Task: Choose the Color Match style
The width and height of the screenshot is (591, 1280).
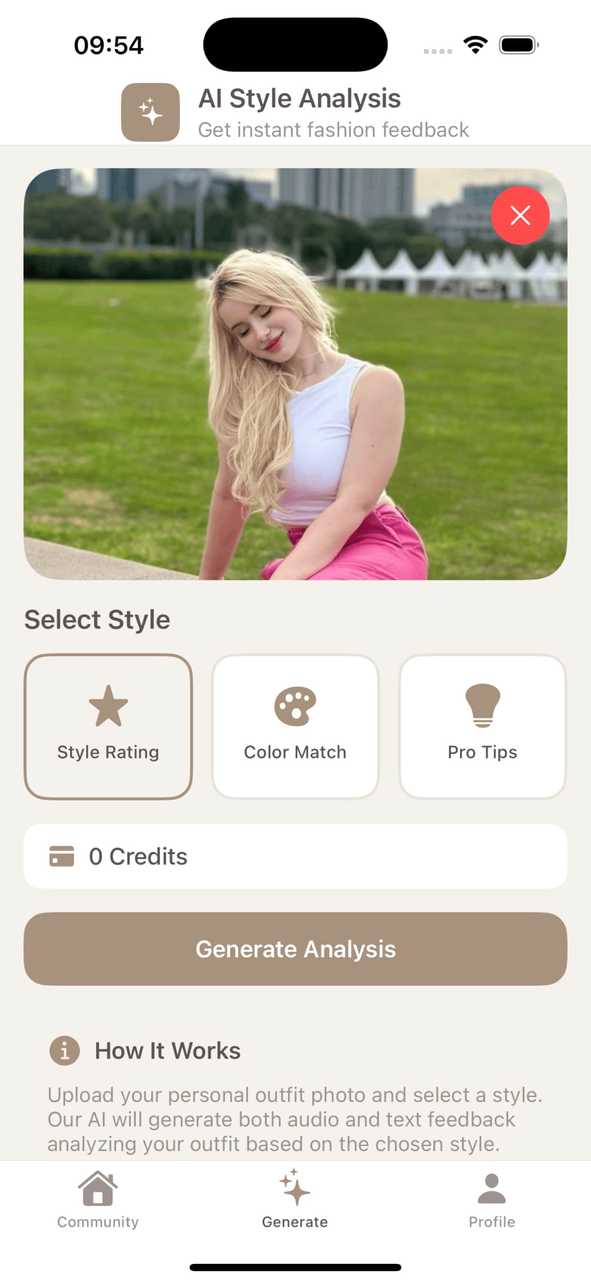Action: pos(295,727)
